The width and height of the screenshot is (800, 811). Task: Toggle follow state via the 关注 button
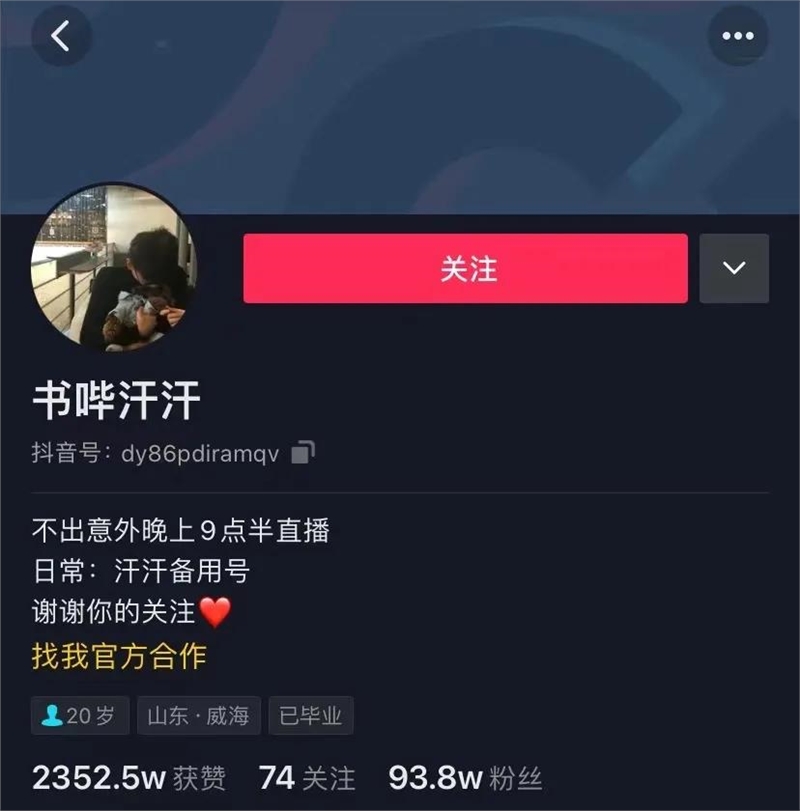click(x=464, y=268)
